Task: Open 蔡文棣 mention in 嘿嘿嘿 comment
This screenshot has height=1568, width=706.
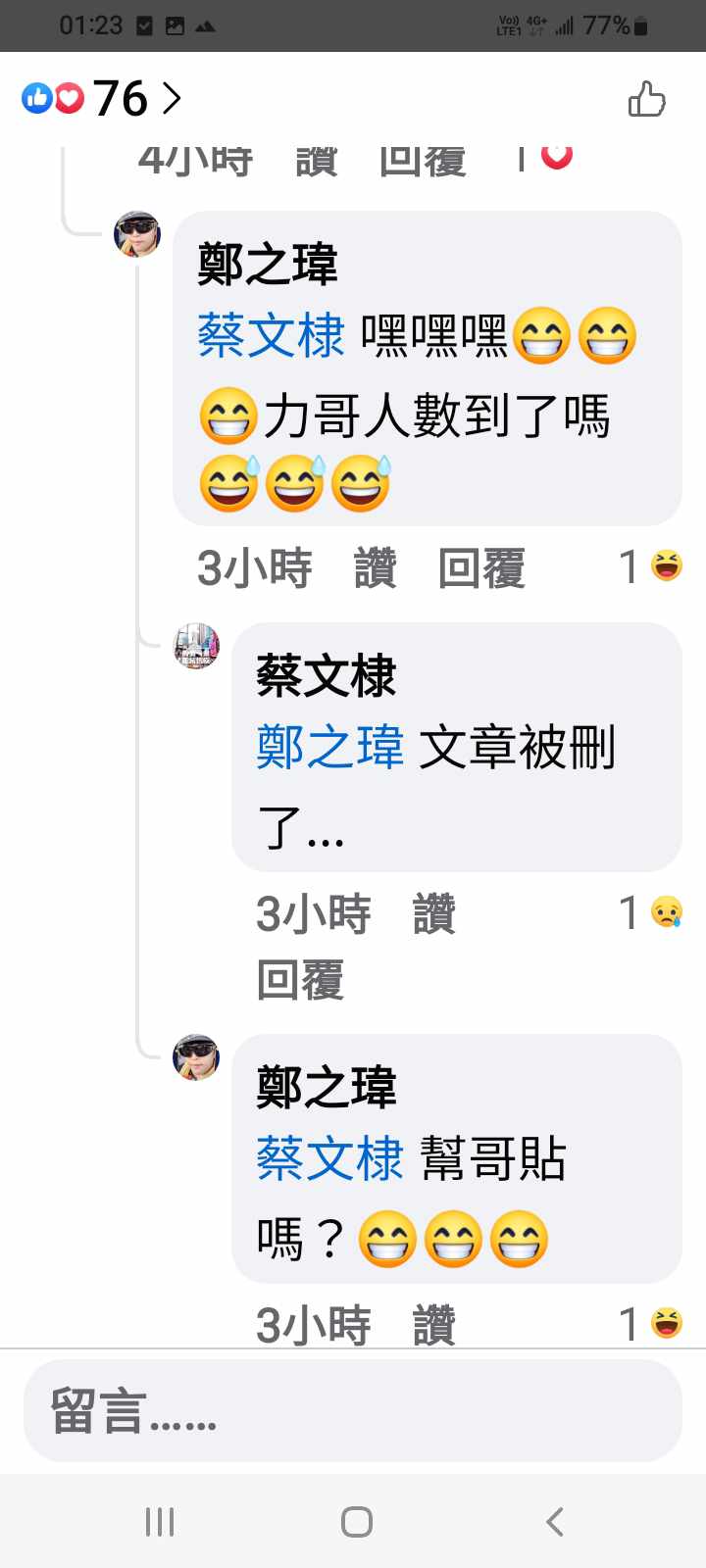Action: point(271,335)
